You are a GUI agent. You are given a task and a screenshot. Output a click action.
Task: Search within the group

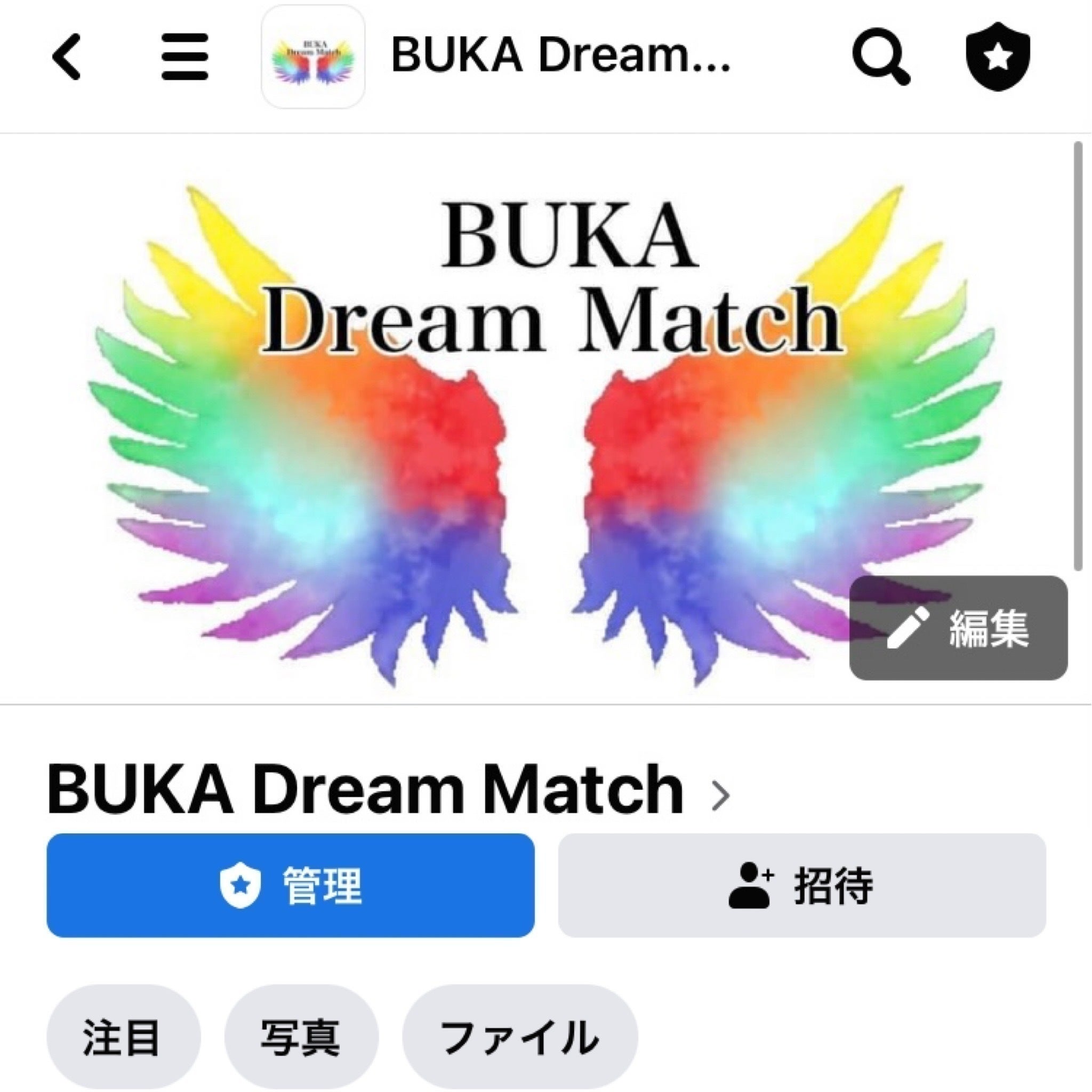880,57
